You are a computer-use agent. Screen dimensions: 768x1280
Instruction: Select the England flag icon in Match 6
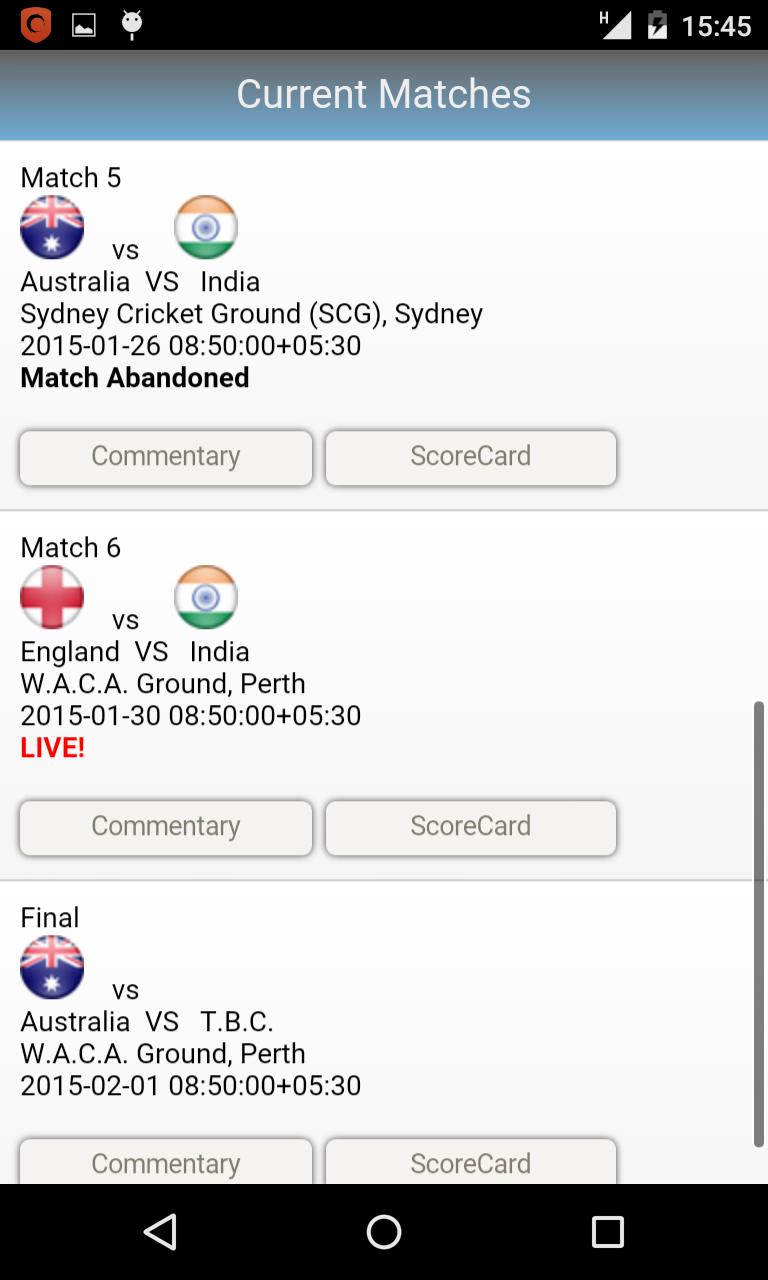tap(51, 597)
